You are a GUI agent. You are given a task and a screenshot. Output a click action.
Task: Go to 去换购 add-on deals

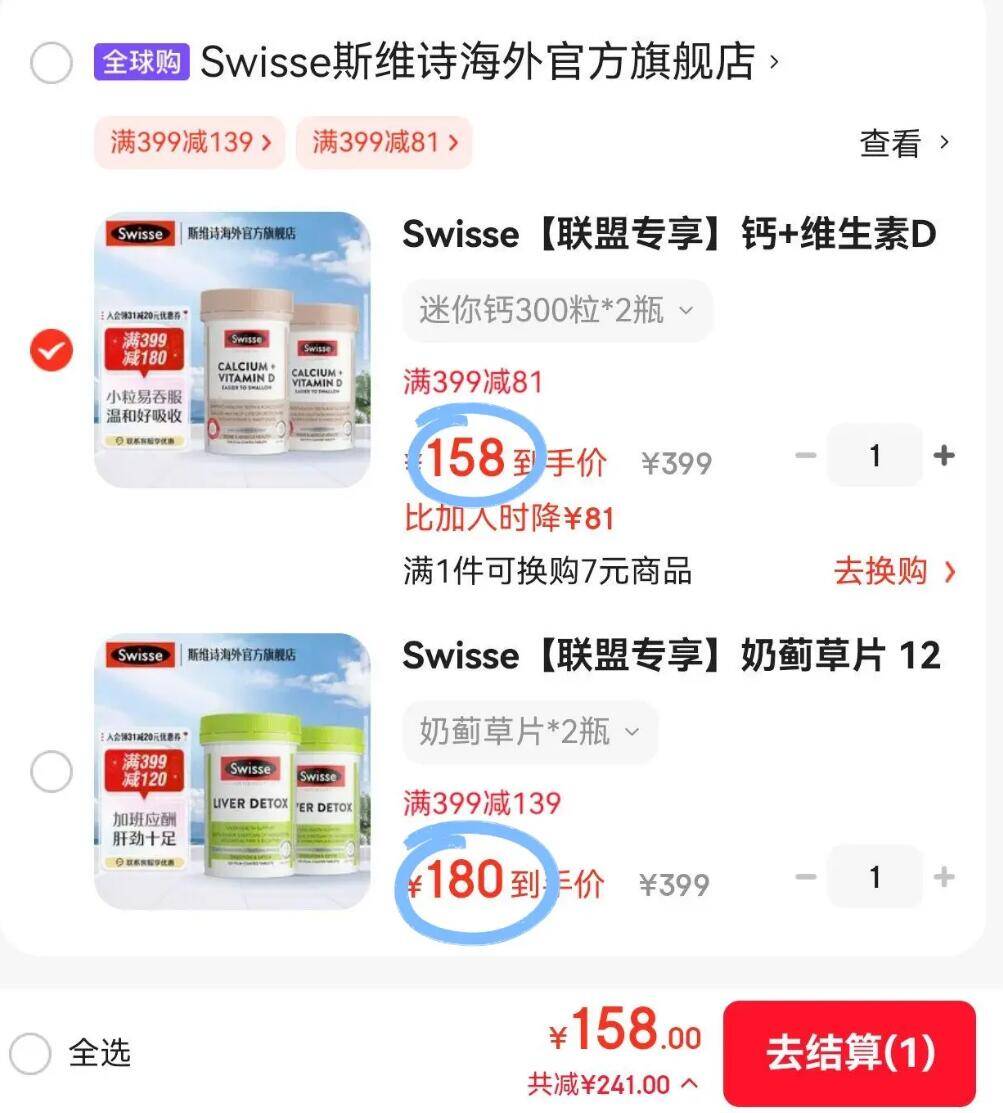[x=894, y=572]
